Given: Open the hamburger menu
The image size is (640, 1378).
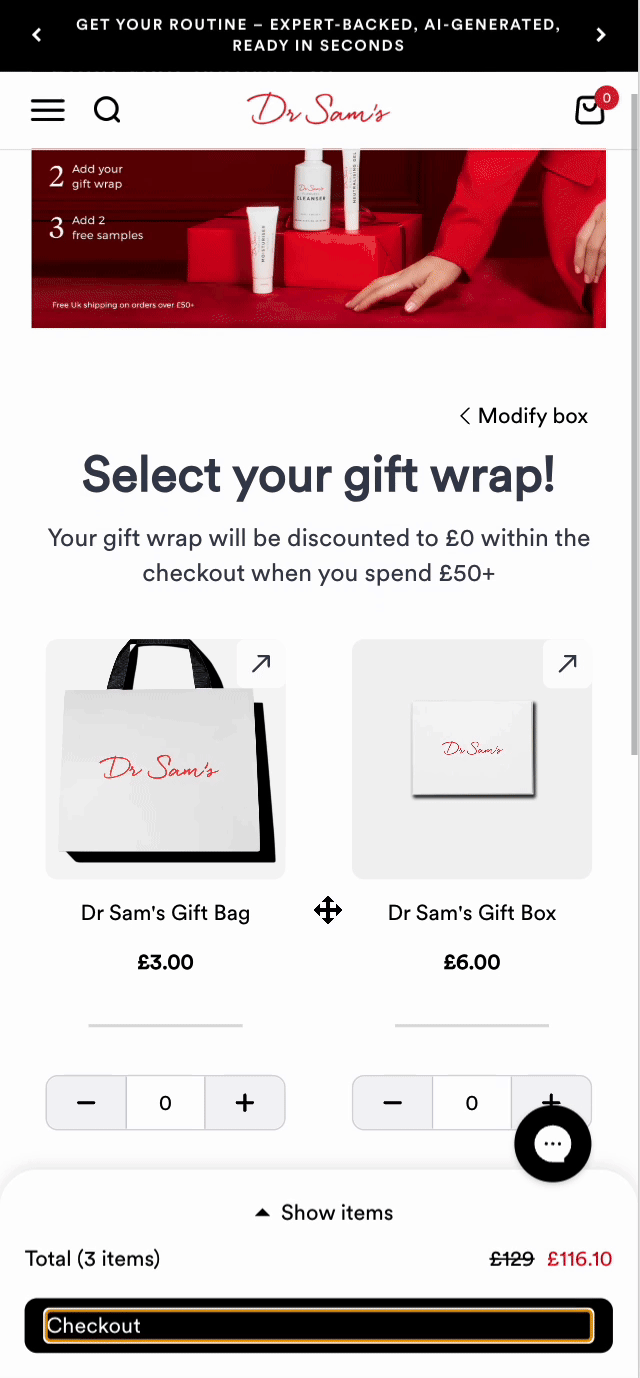Looking at the screenshot, I should 48,110.
